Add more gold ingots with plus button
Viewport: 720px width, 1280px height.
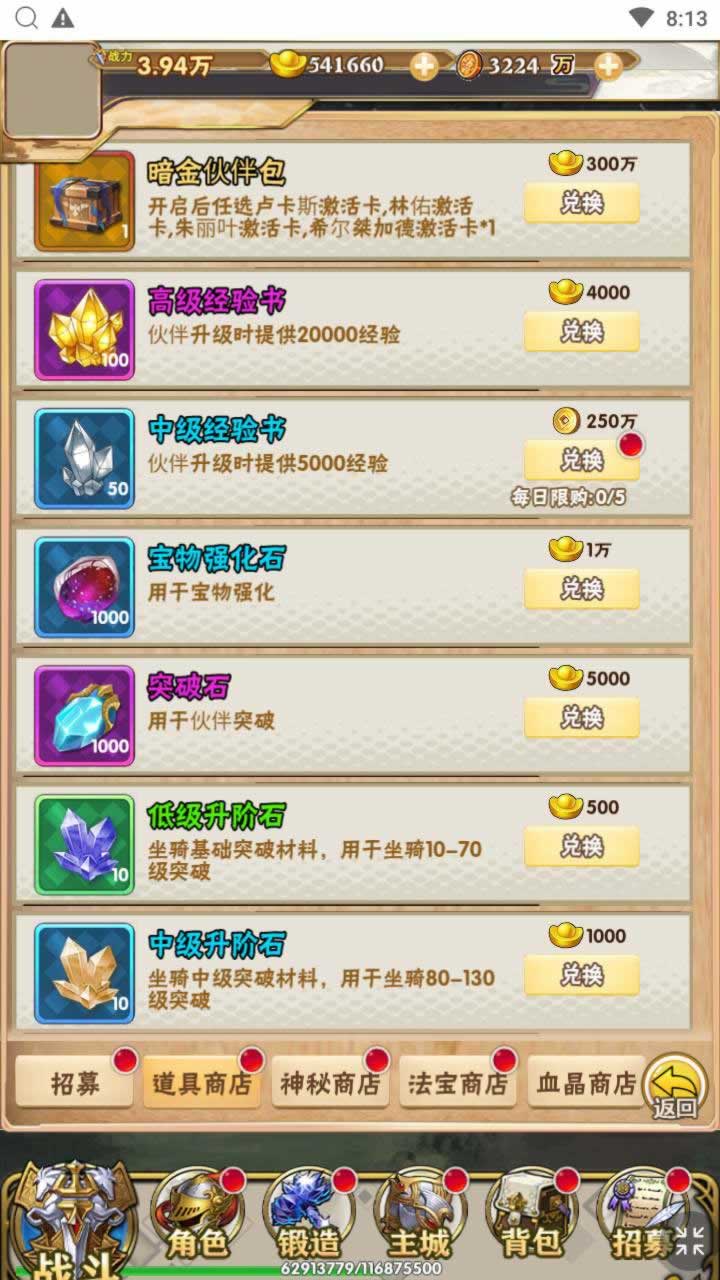[424, 66]
